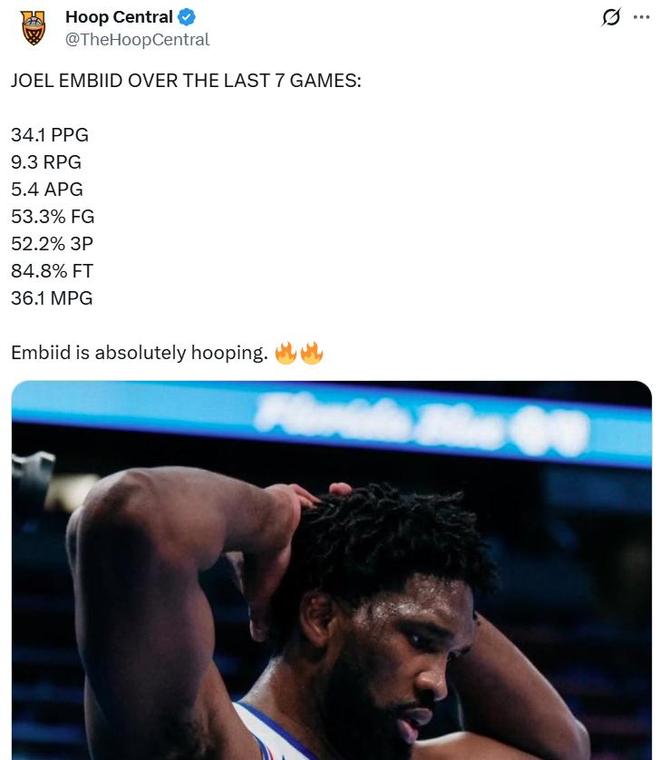Open the Hoop Central account name
The height and width of the screenshot is (760, 660).
tap(118, 17)
